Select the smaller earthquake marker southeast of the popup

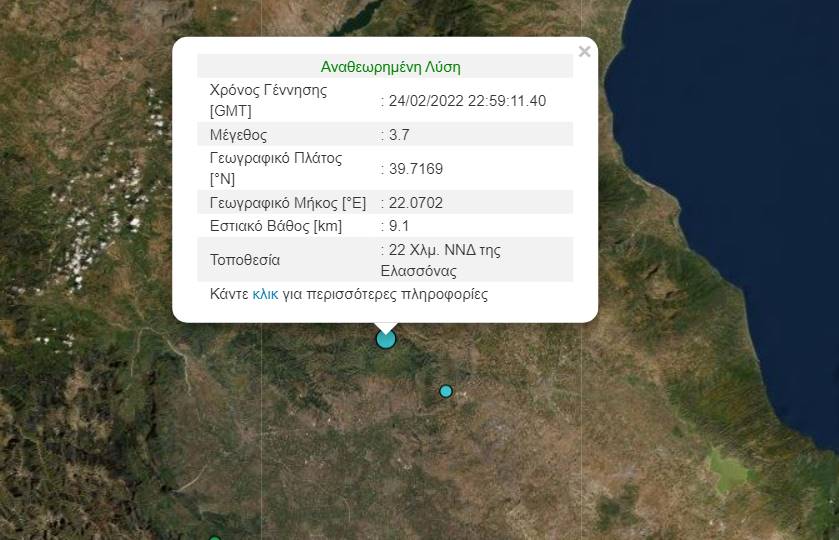pos(446,391)
